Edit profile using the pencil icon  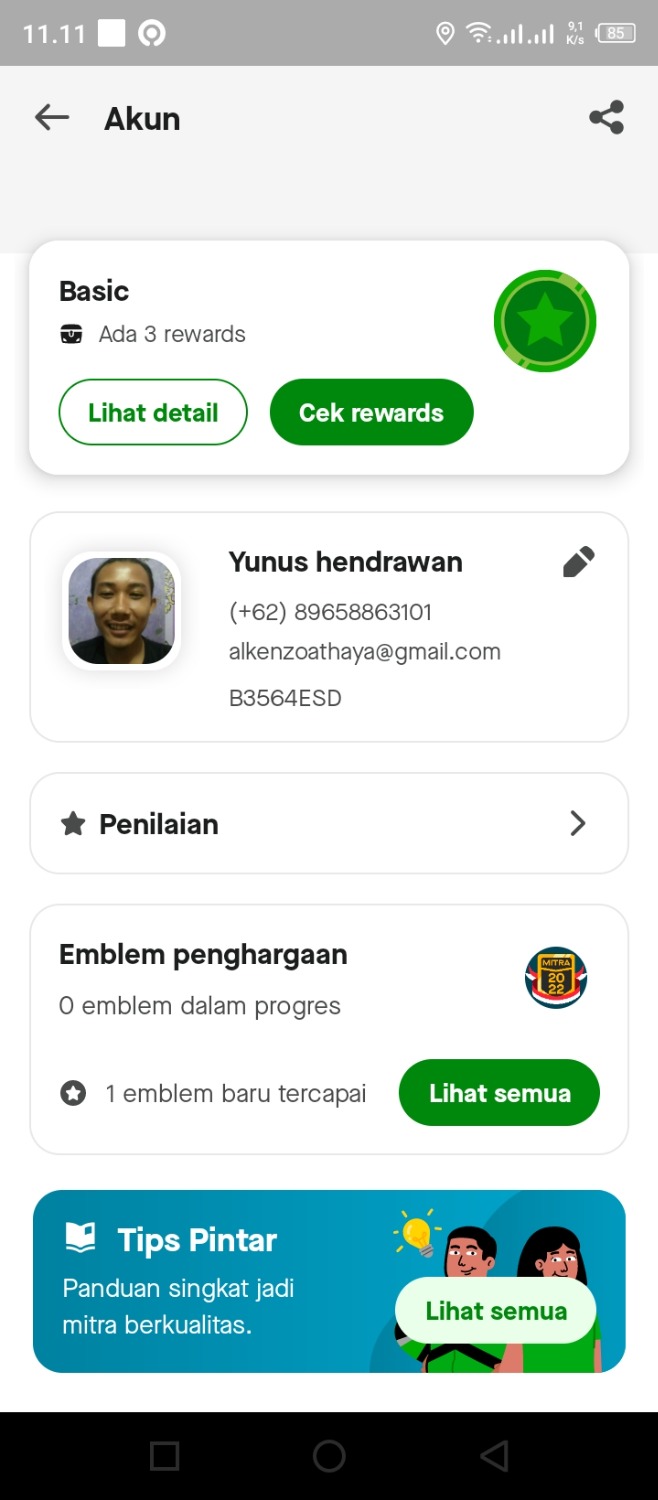[x=578, y=562]
